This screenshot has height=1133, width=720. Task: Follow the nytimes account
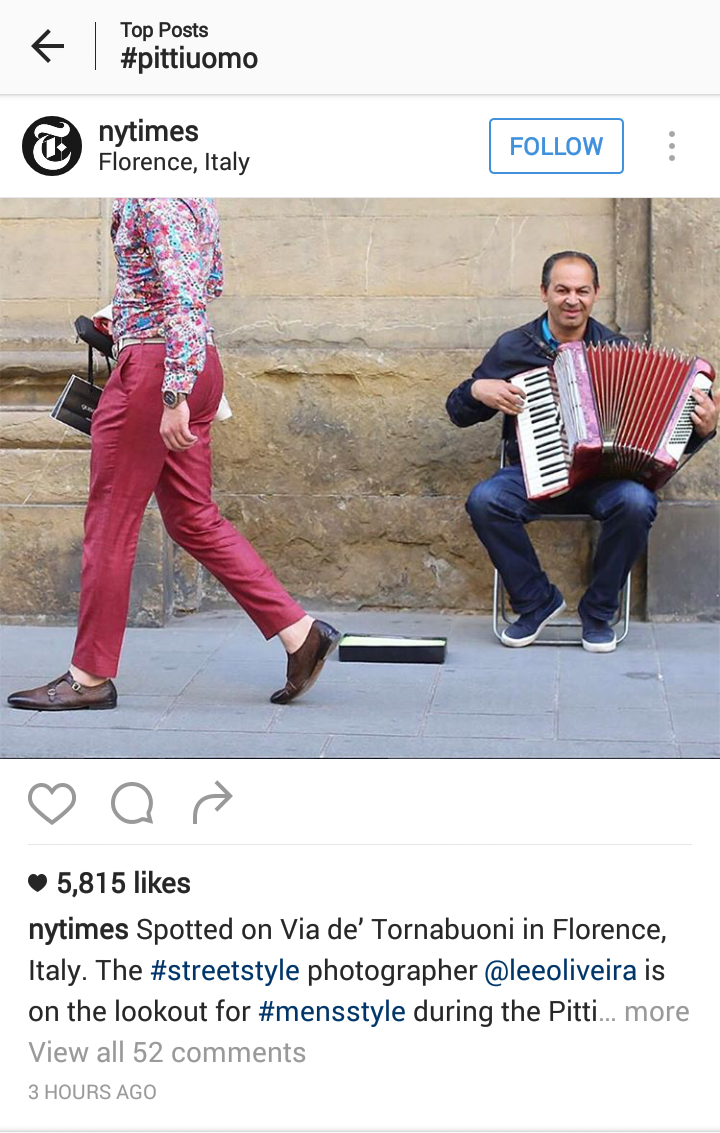556,146
